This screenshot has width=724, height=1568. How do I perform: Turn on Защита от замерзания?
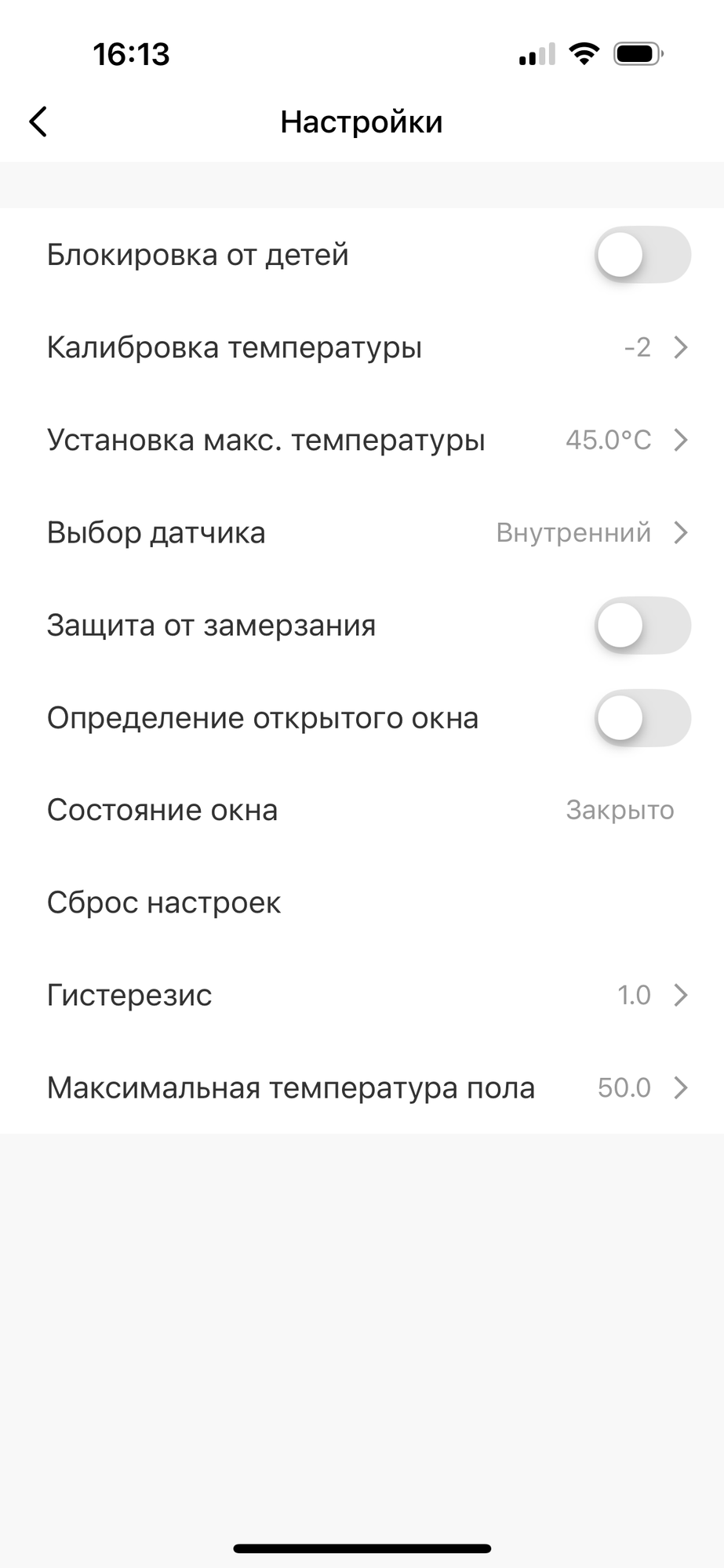642,626
